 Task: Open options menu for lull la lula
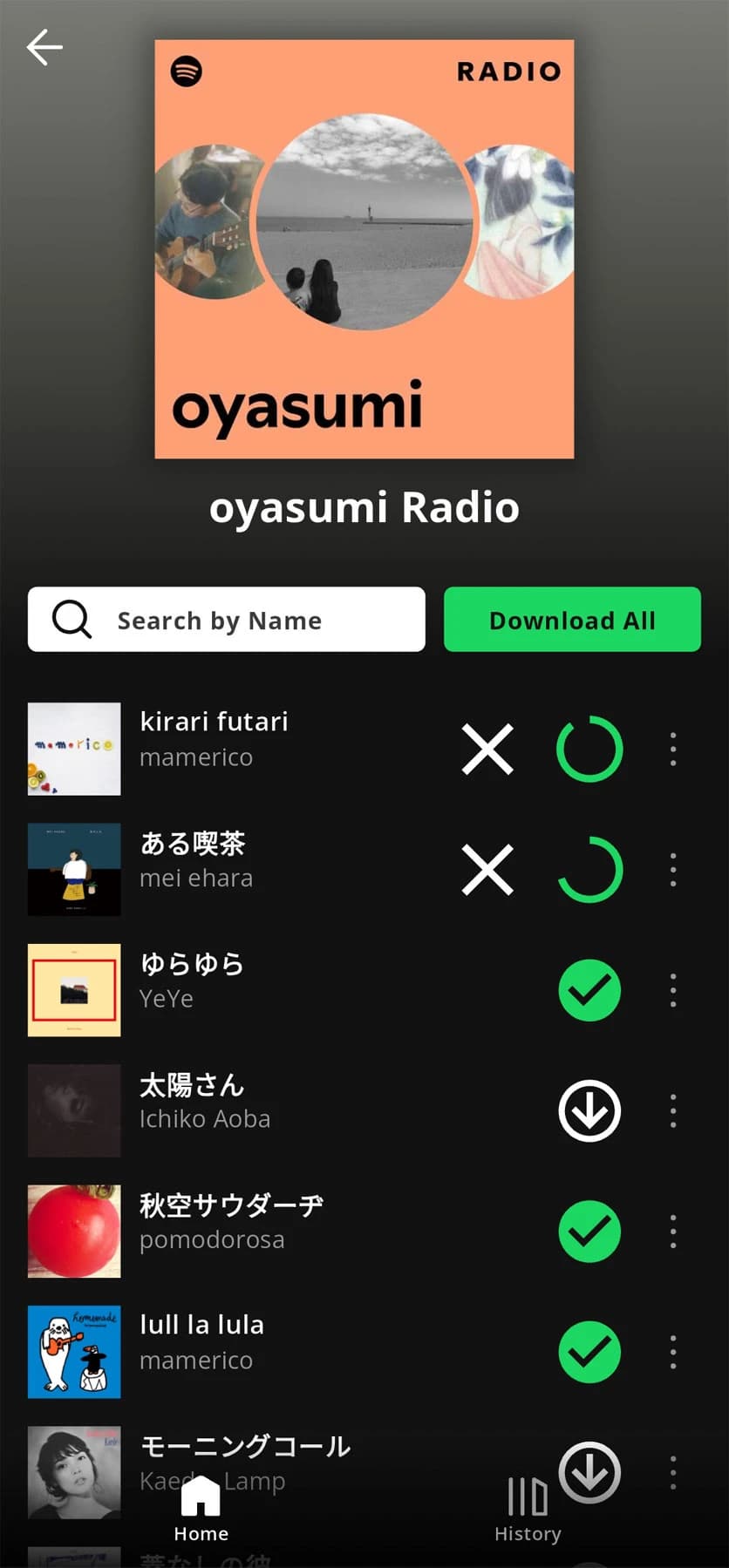pyautogui.click(x=672, y=1352)
